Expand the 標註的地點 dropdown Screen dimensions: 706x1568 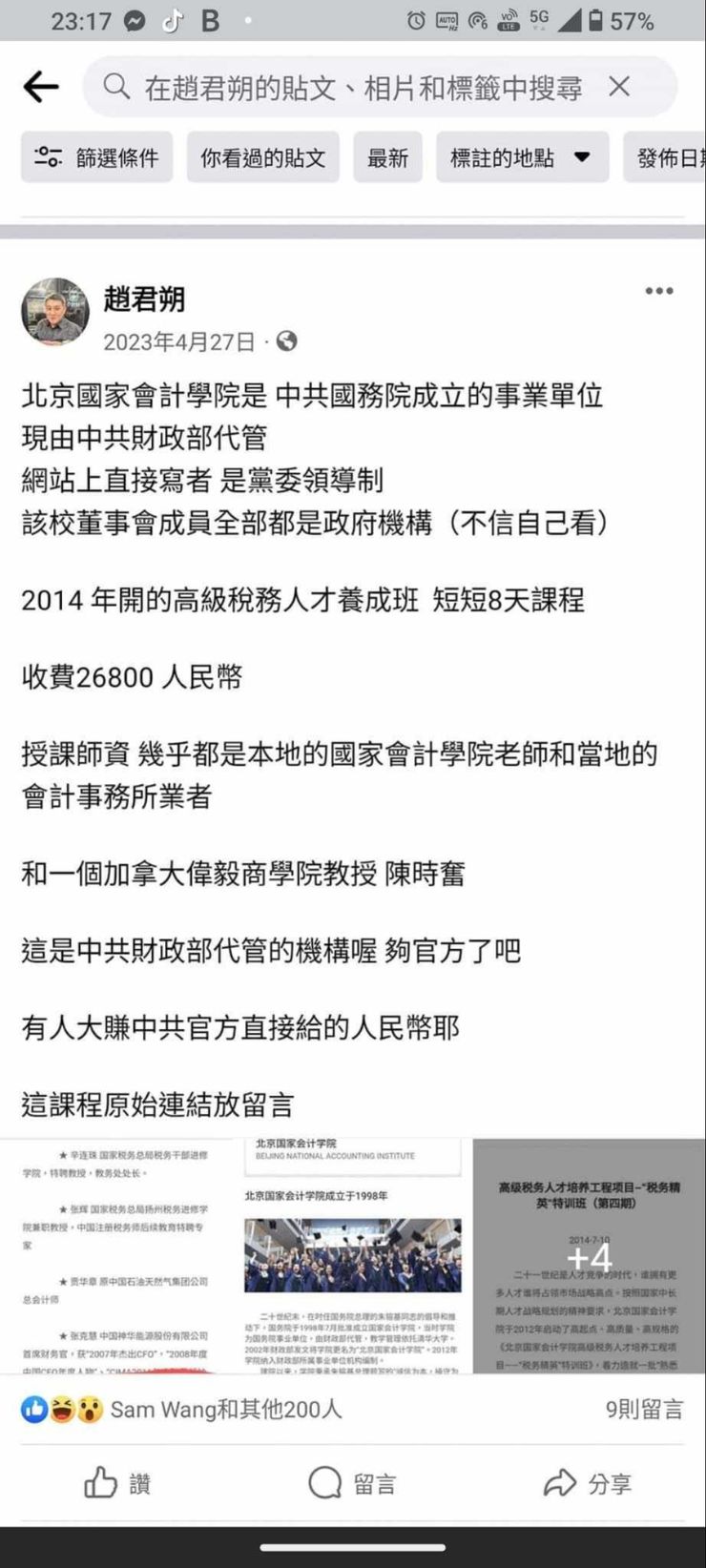[522, 157]
